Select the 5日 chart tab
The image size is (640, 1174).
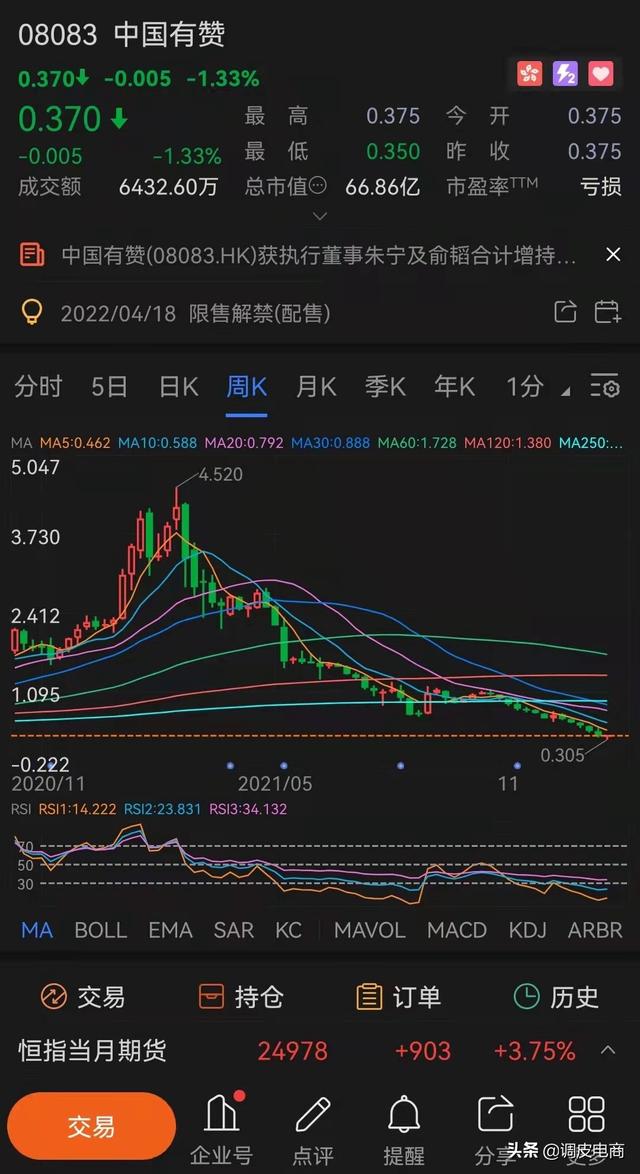pos(109,386)
